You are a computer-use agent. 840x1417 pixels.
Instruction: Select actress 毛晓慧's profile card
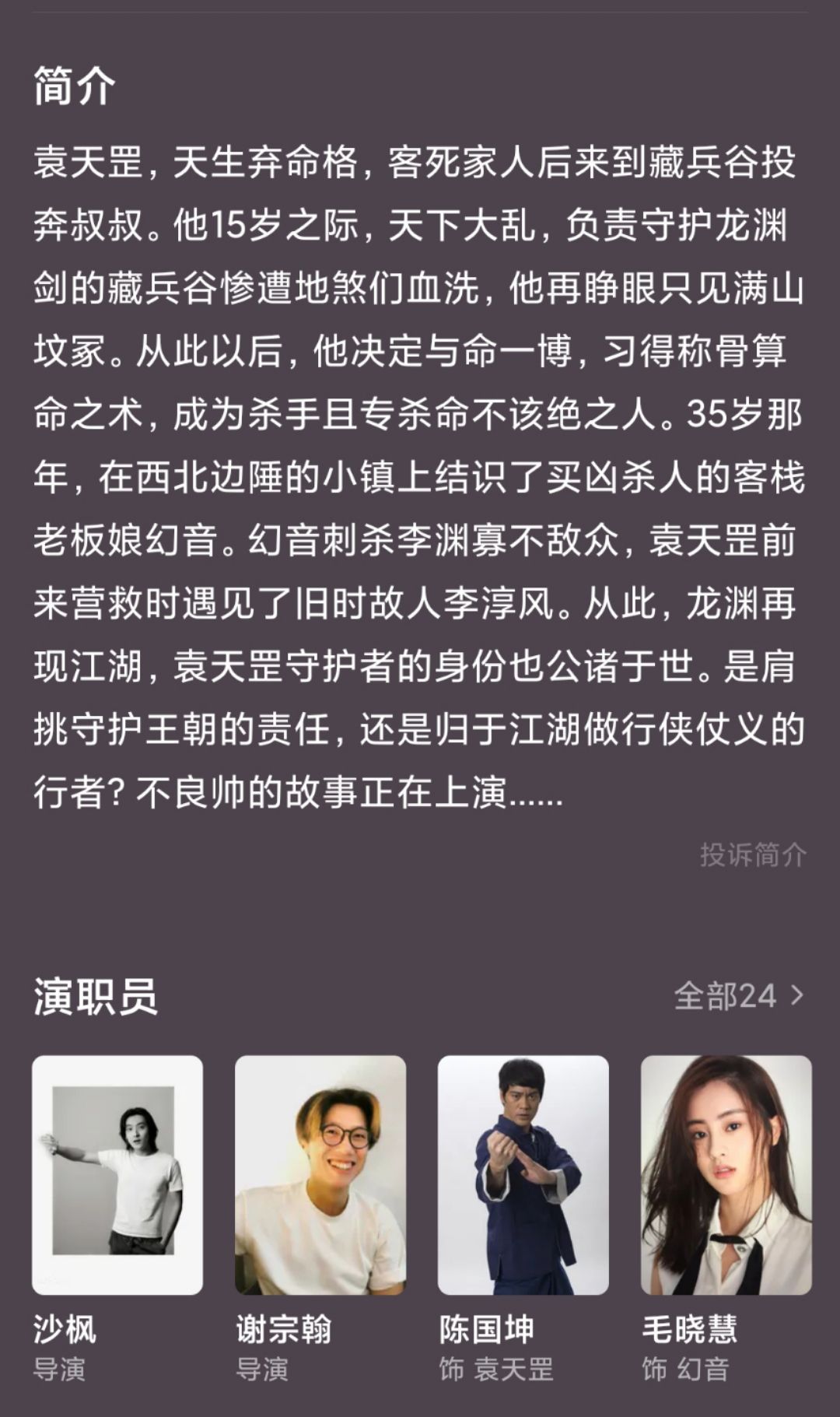(726, 1175)
